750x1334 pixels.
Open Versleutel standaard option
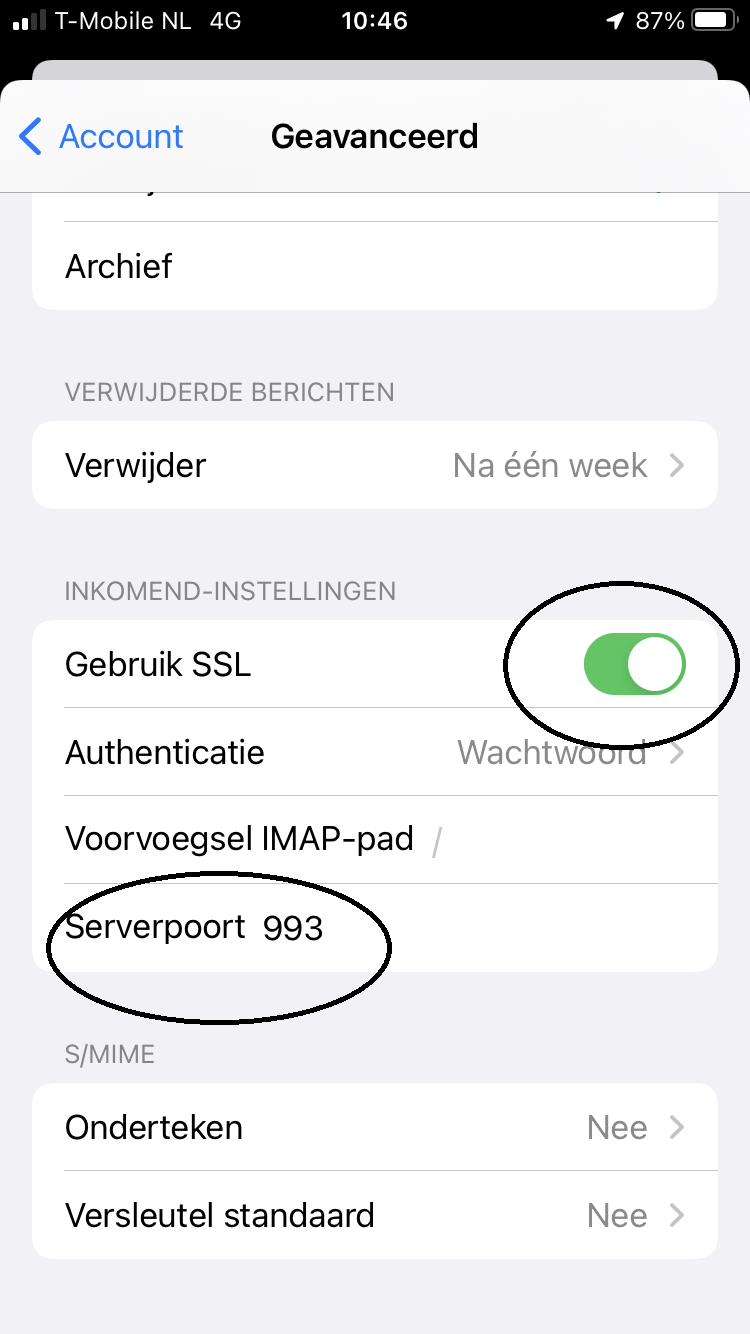(x=375, y=1215)
